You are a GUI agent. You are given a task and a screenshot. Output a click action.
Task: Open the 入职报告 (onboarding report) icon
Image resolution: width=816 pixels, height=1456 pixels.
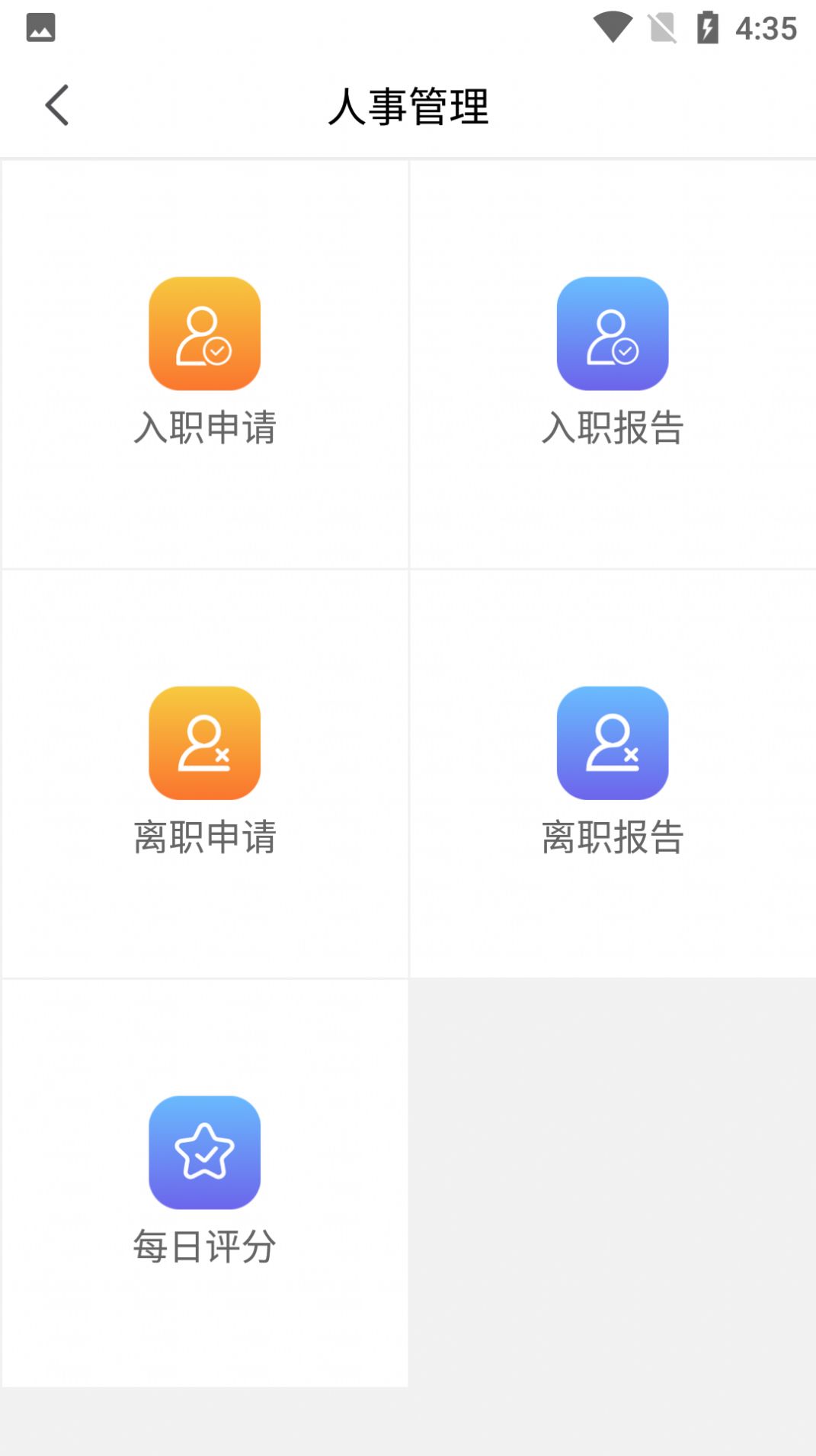point(613,334)
